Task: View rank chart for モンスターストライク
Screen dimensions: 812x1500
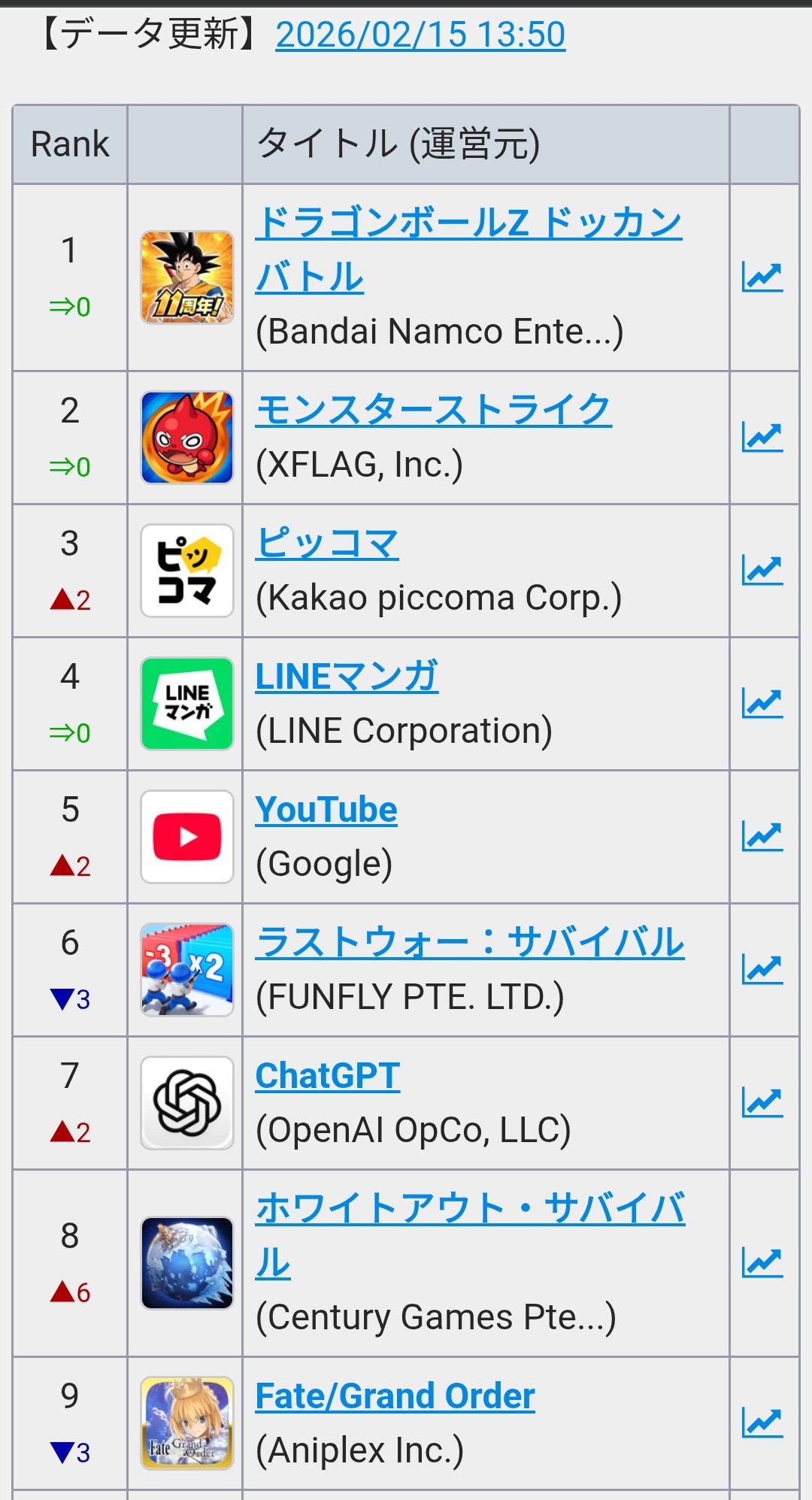Action: (x=762, y=438)
